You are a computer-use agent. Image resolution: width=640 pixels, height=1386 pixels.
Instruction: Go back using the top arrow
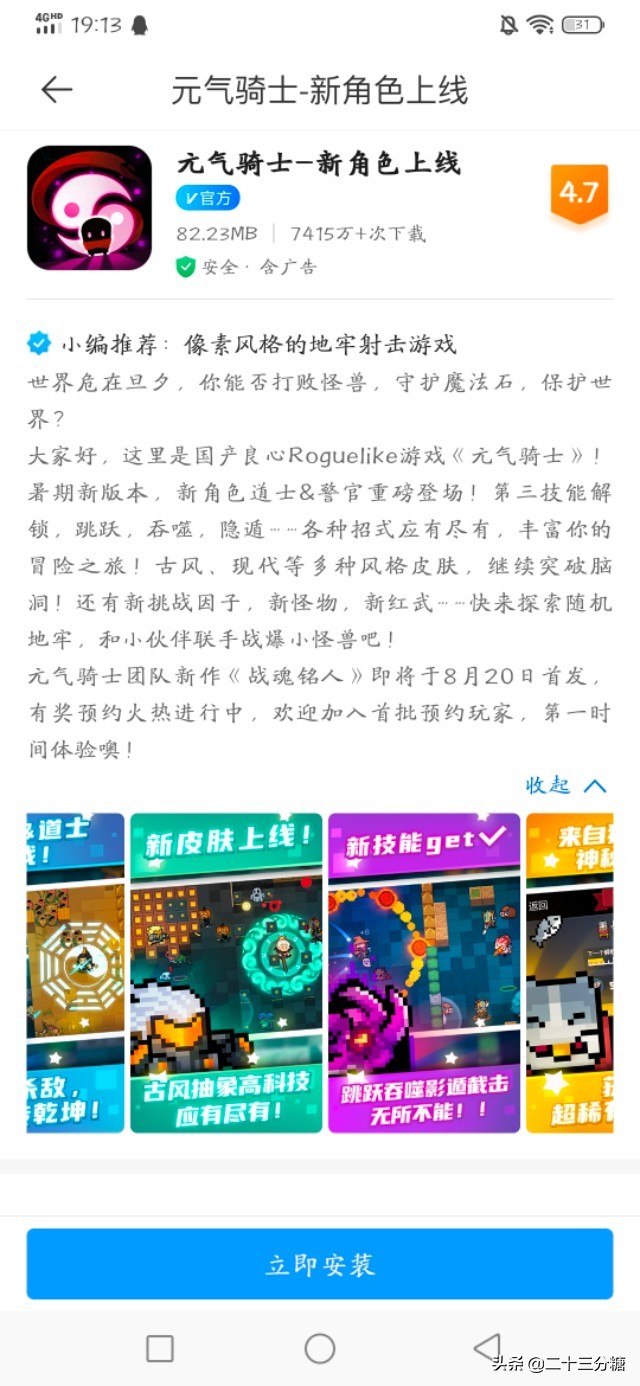(x=57, y=90)
